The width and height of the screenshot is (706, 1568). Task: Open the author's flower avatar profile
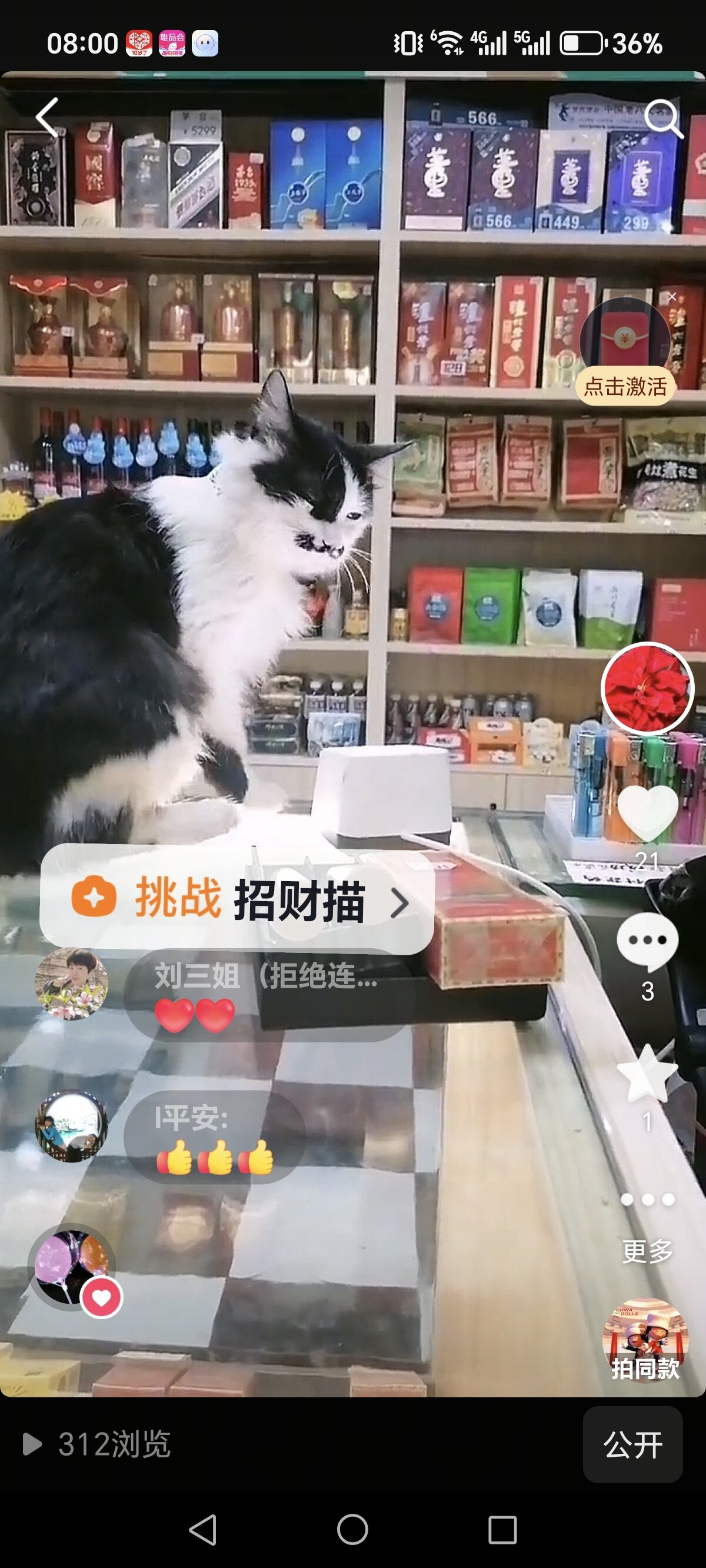647,688
